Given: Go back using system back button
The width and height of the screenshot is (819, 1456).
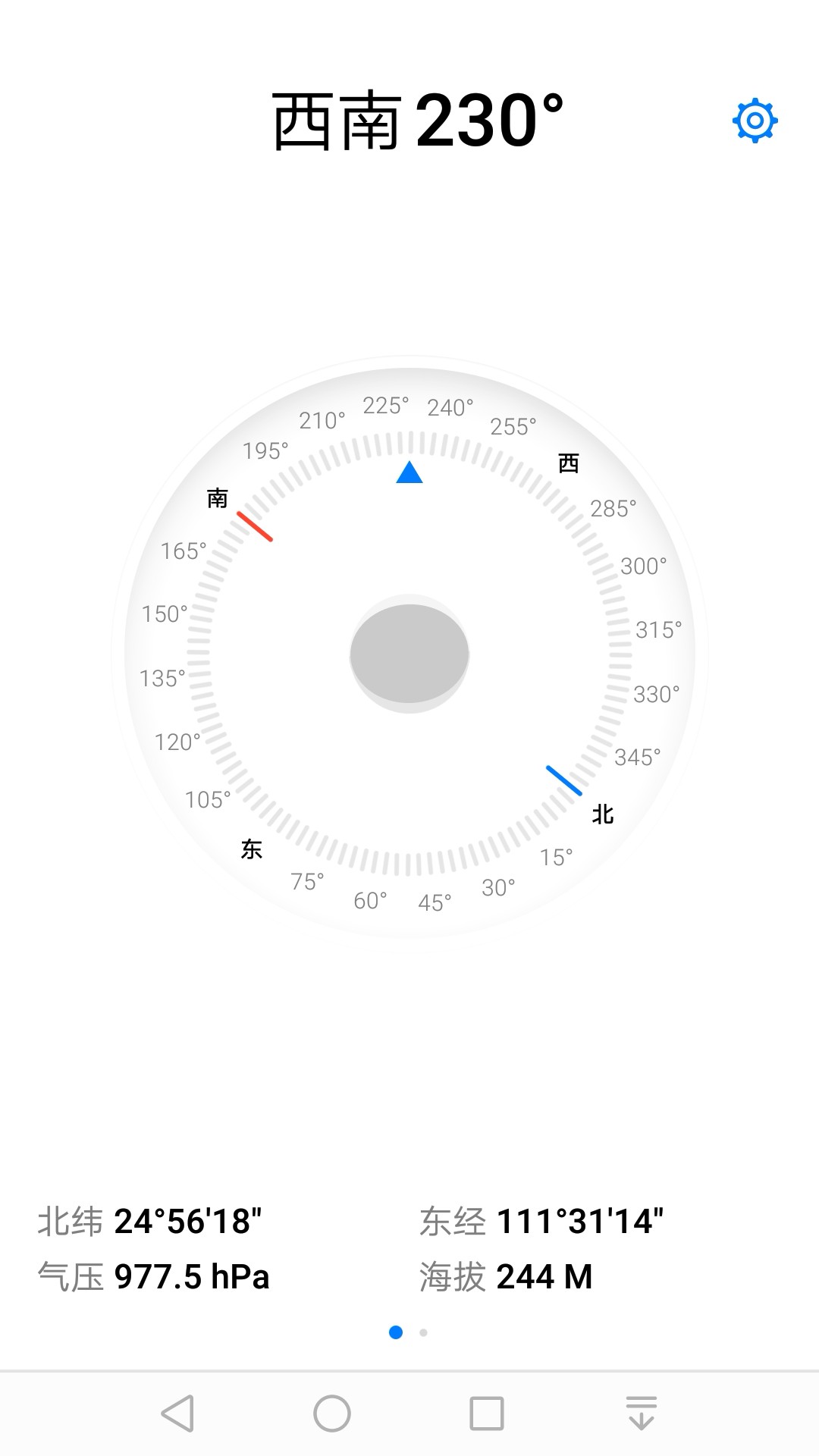Looking at the screenshot, I should click(x=178, y=1414).
